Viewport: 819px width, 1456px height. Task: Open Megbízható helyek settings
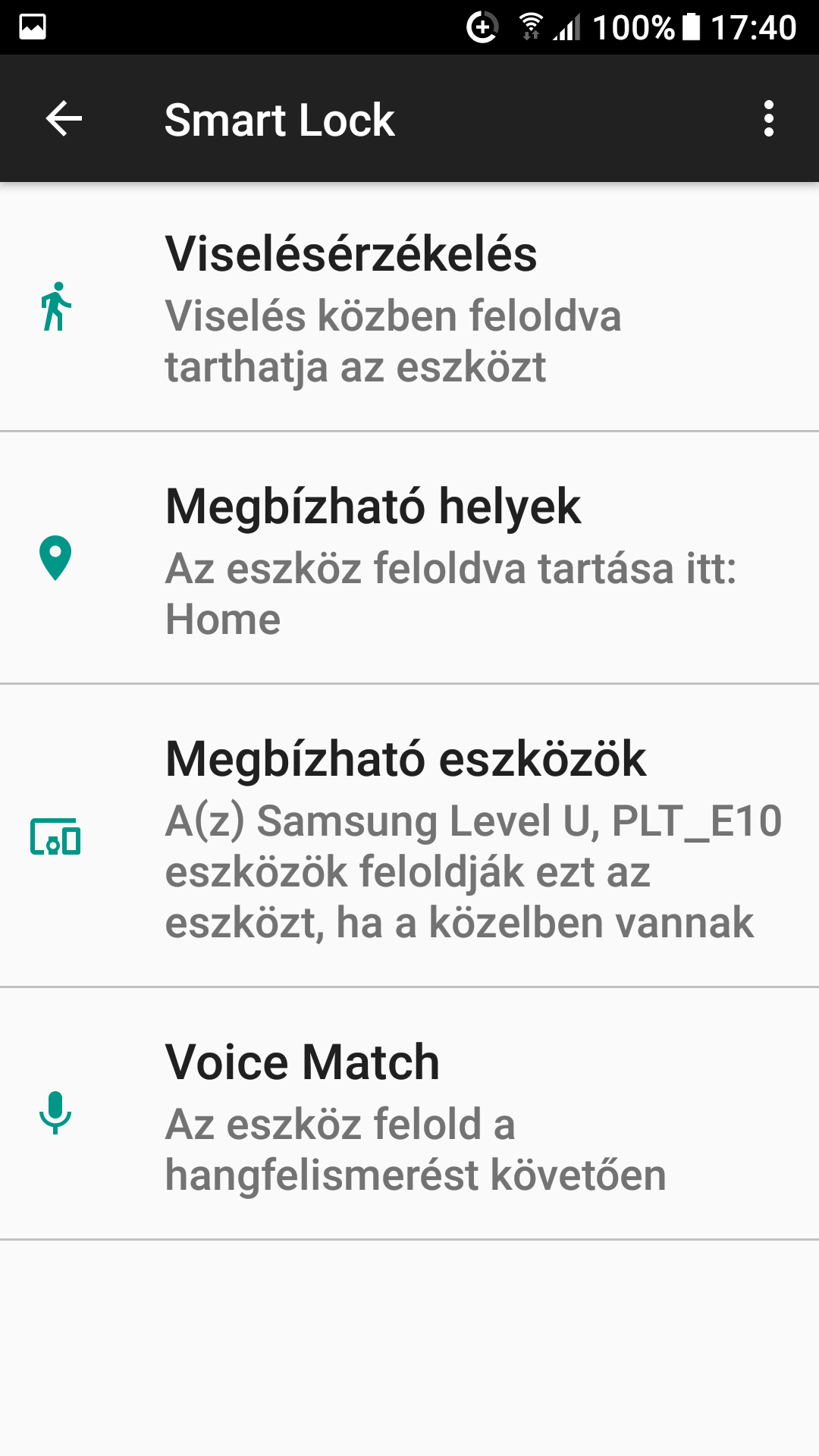pos(409,558)
